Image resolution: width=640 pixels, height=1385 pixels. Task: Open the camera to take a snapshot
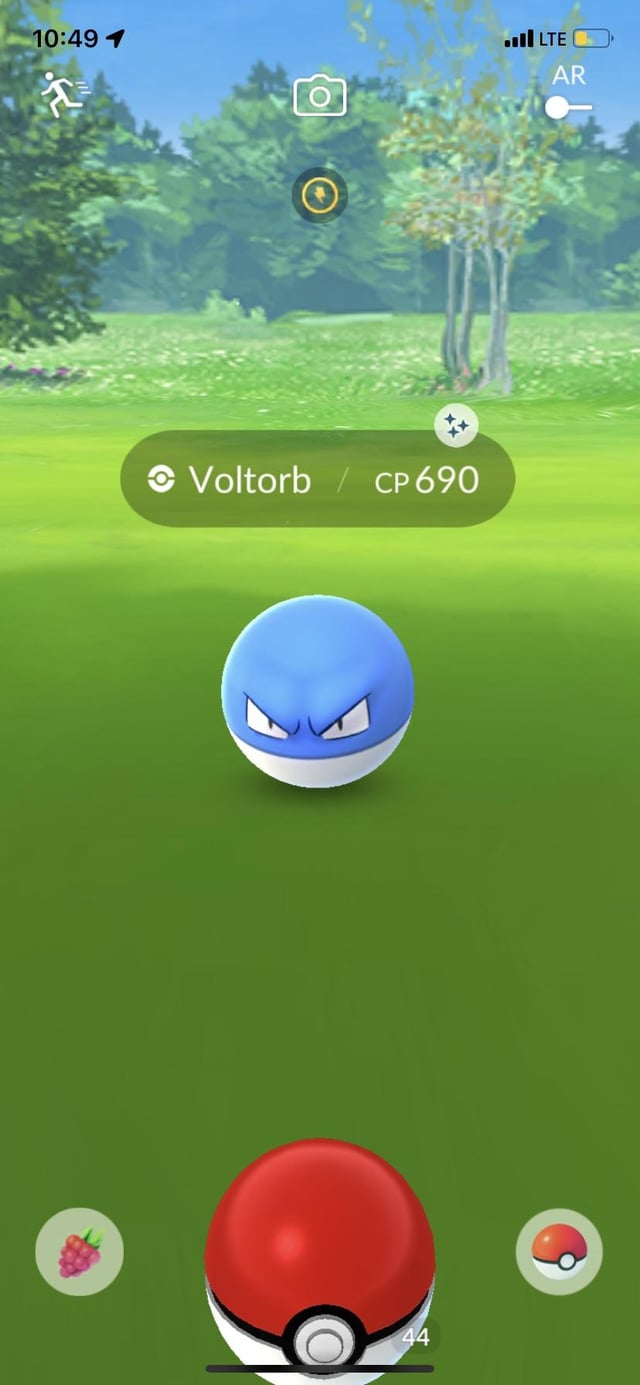(319, 97)
